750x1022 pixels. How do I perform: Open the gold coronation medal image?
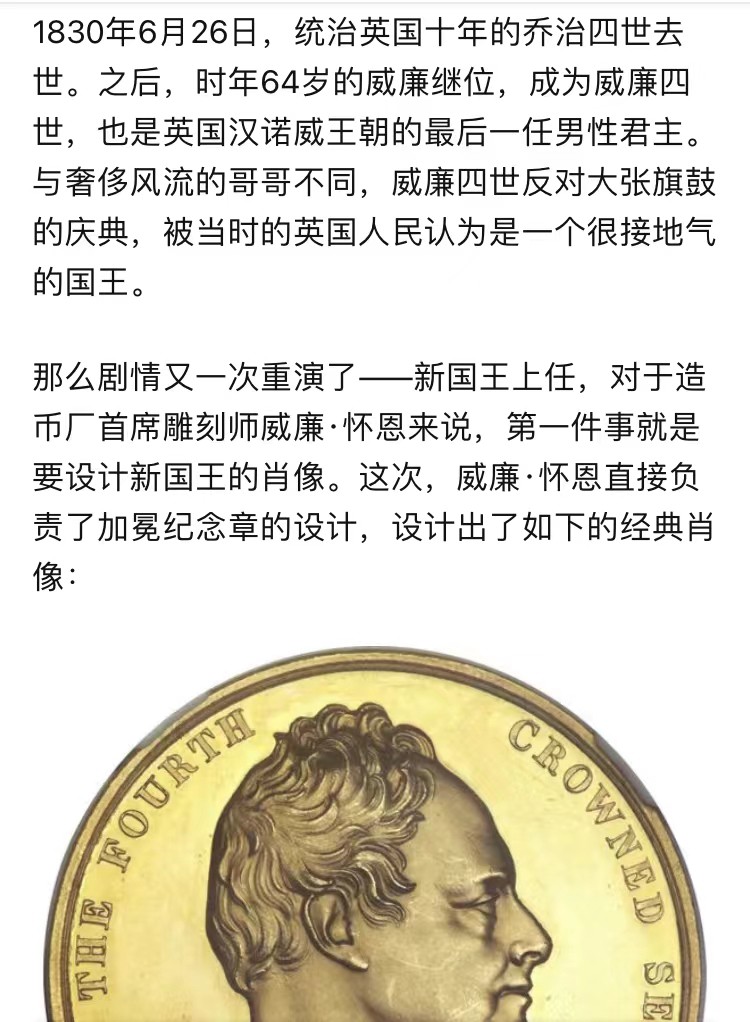375,840
